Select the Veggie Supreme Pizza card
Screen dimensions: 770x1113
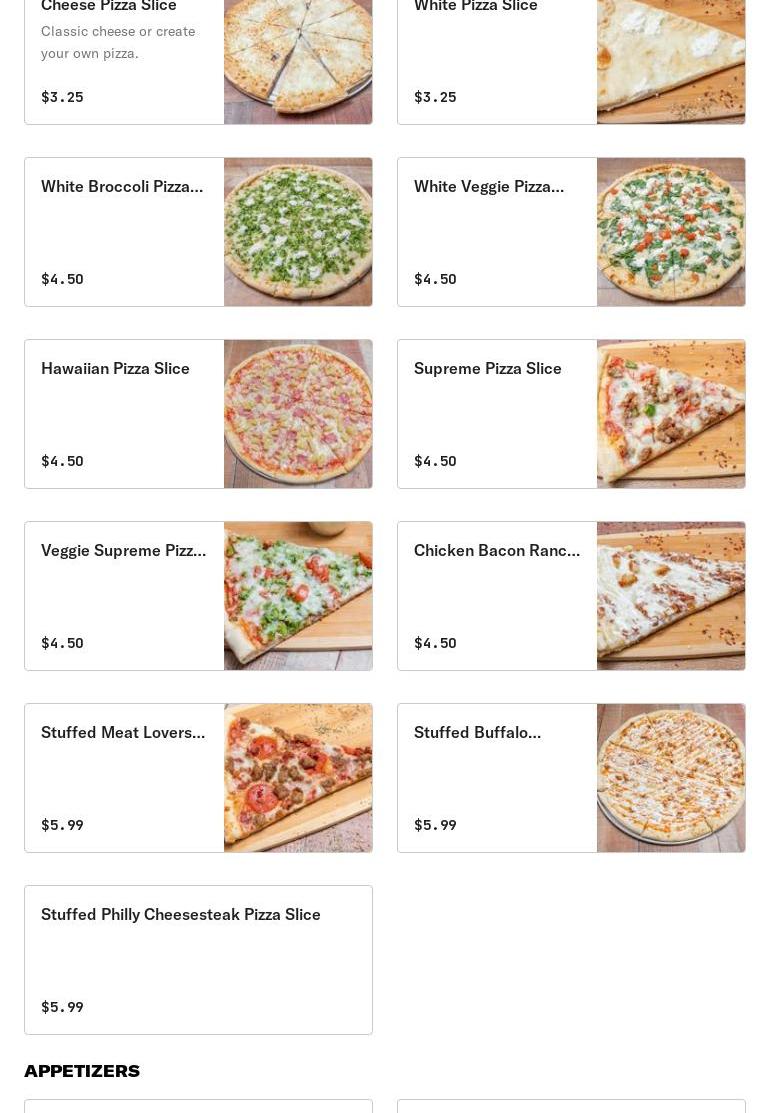click(x=198, y=596)
